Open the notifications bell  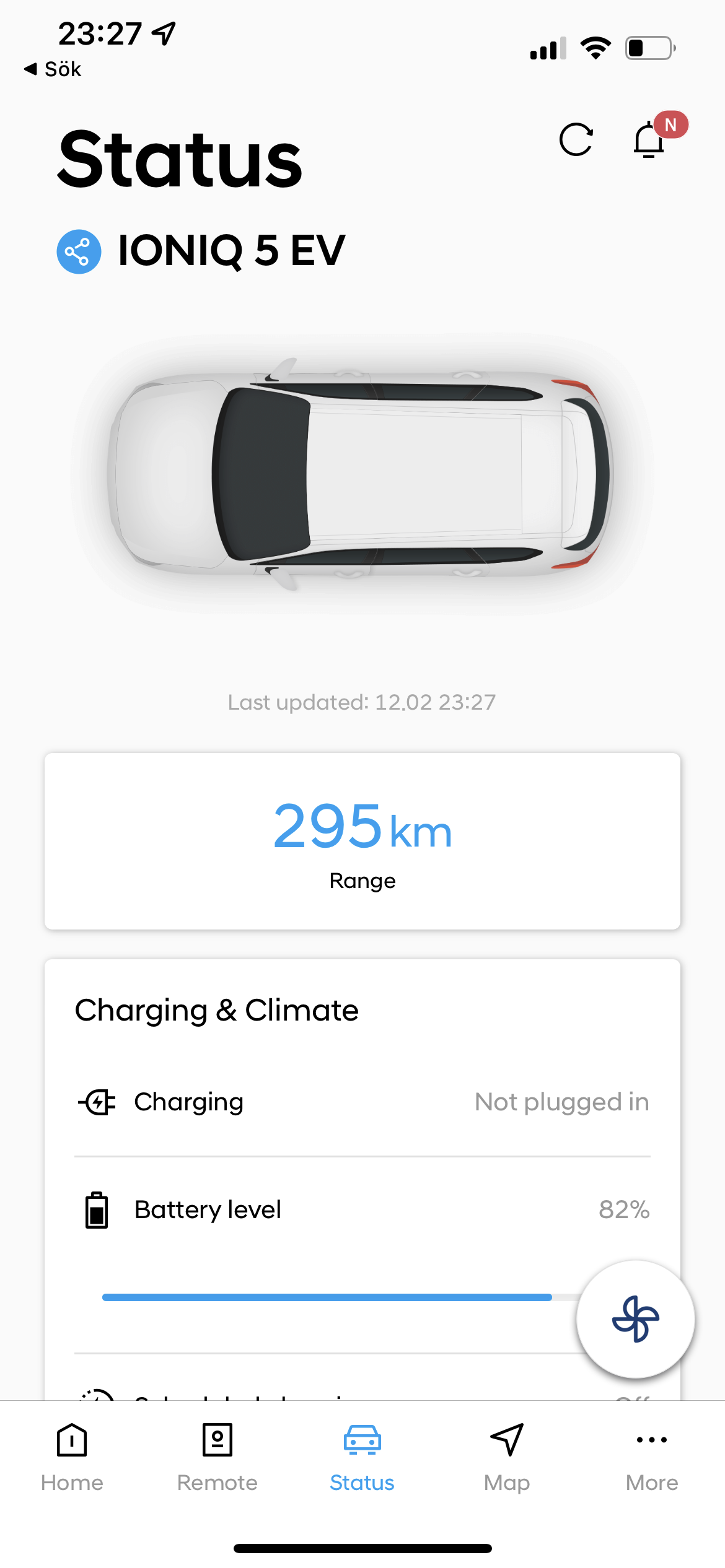click(x=649, y=140)
